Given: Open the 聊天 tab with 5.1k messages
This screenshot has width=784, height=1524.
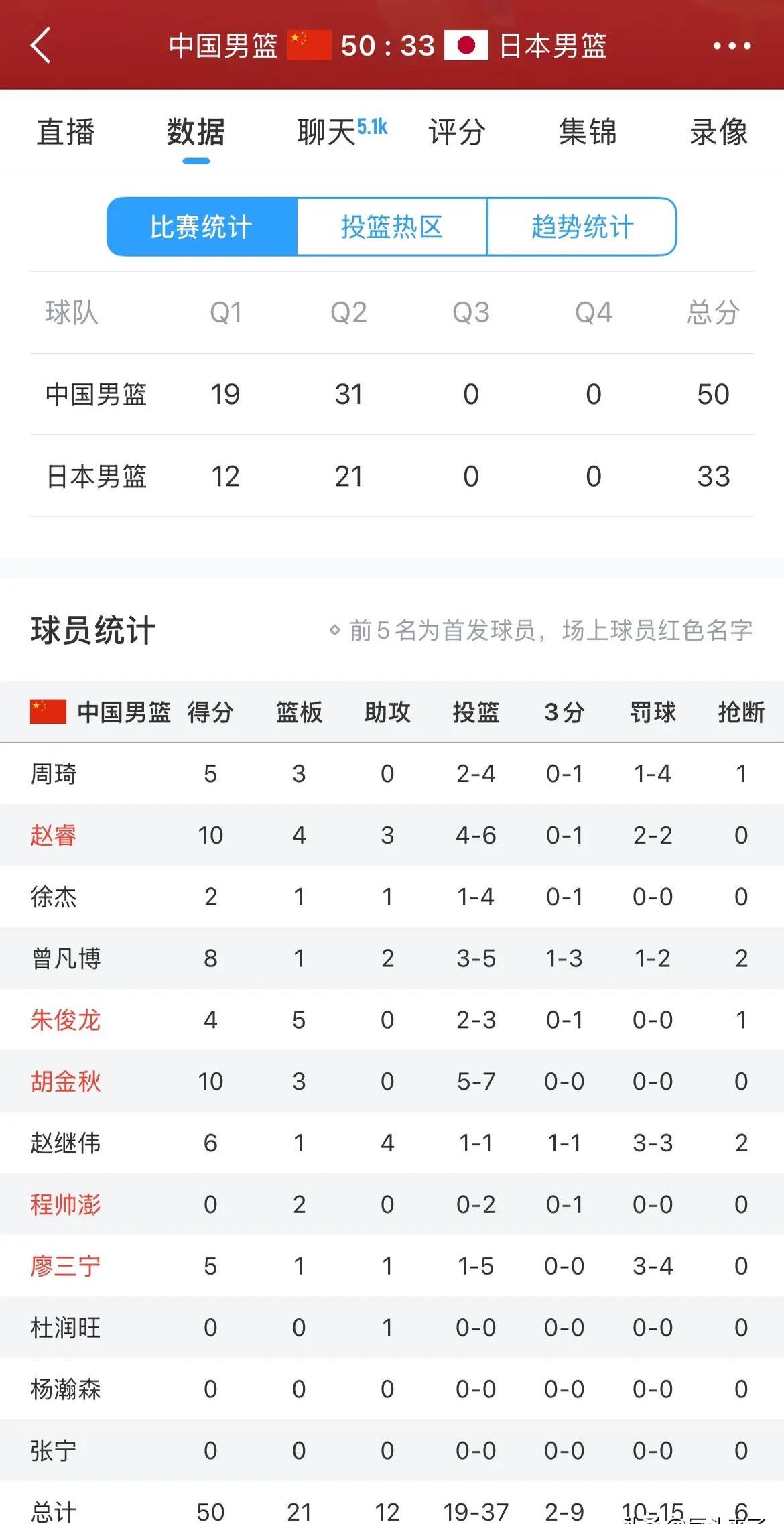Looking at the screenshot, I should [328, 133].
